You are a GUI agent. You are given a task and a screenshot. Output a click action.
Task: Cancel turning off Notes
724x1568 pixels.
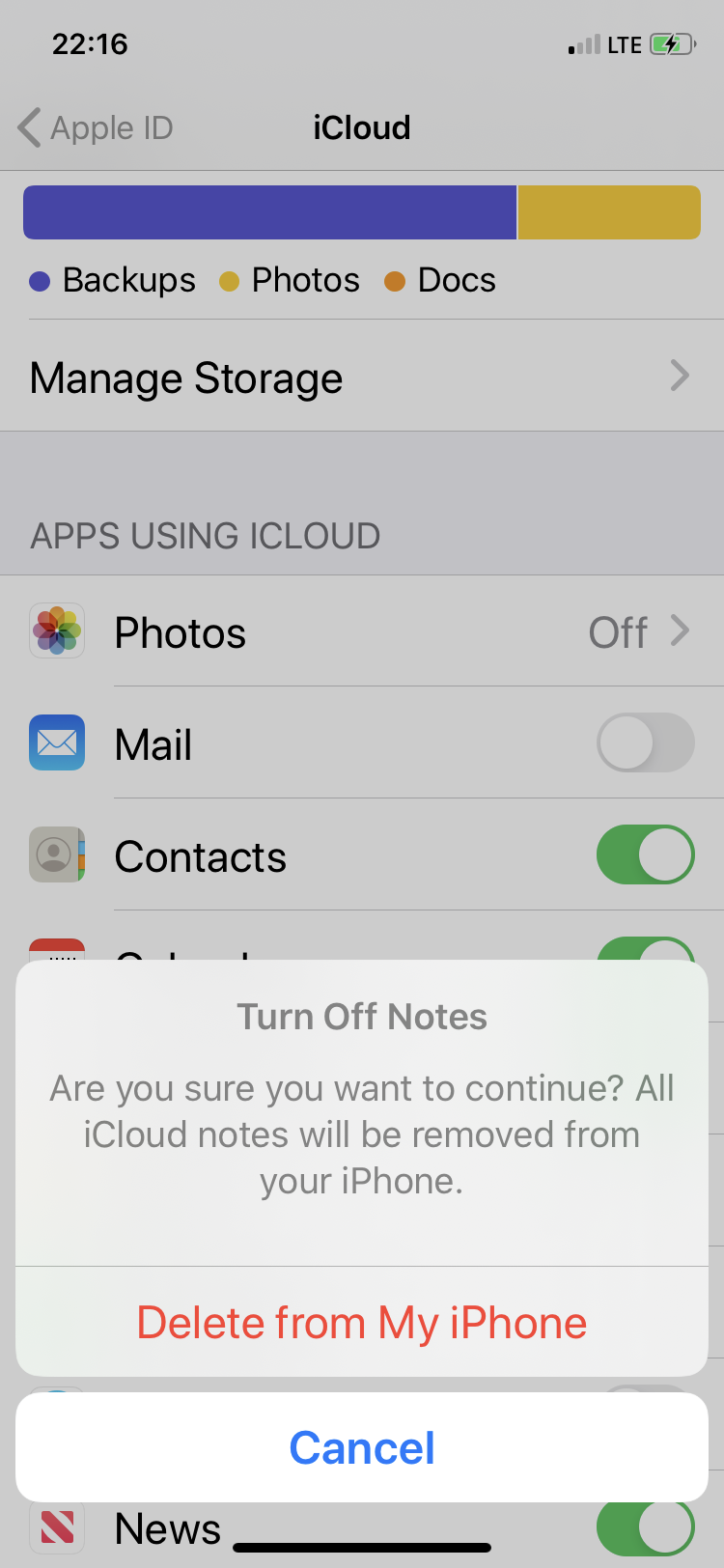click(362, 1447)
